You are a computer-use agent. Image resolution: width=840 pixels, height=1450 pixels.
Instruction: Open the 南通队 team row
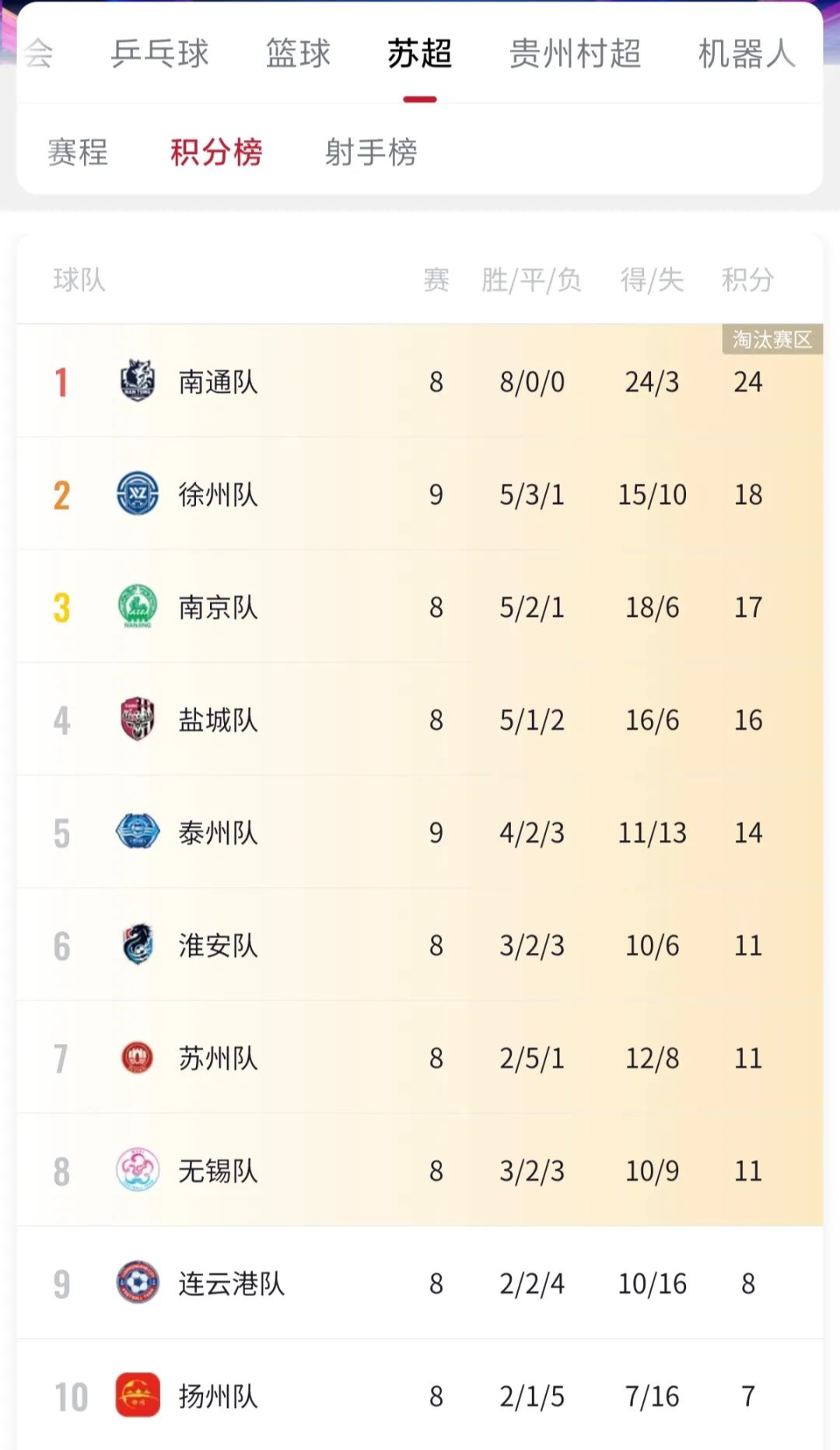(x=420, y=381)
